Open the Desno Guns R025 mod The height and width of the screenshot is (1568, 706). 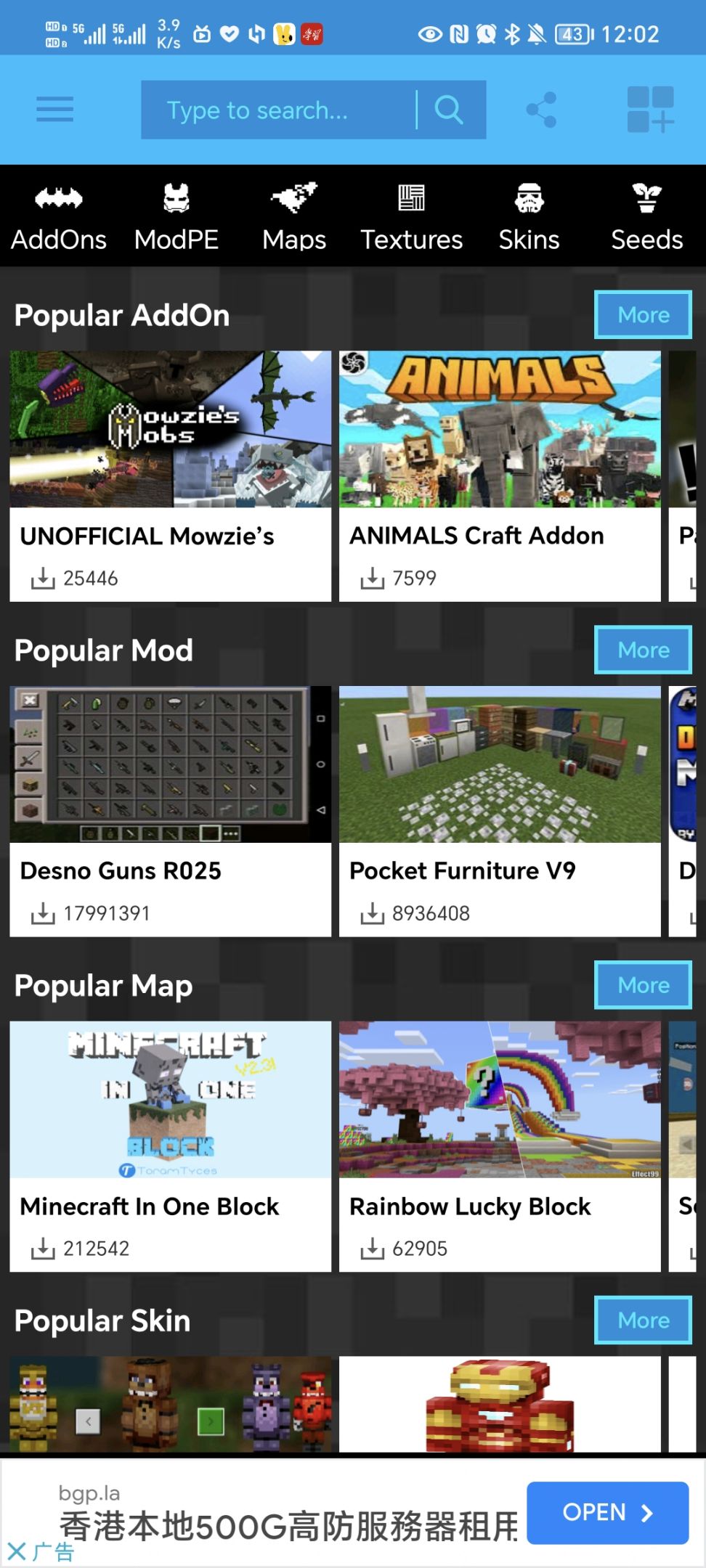click(171, 811)
